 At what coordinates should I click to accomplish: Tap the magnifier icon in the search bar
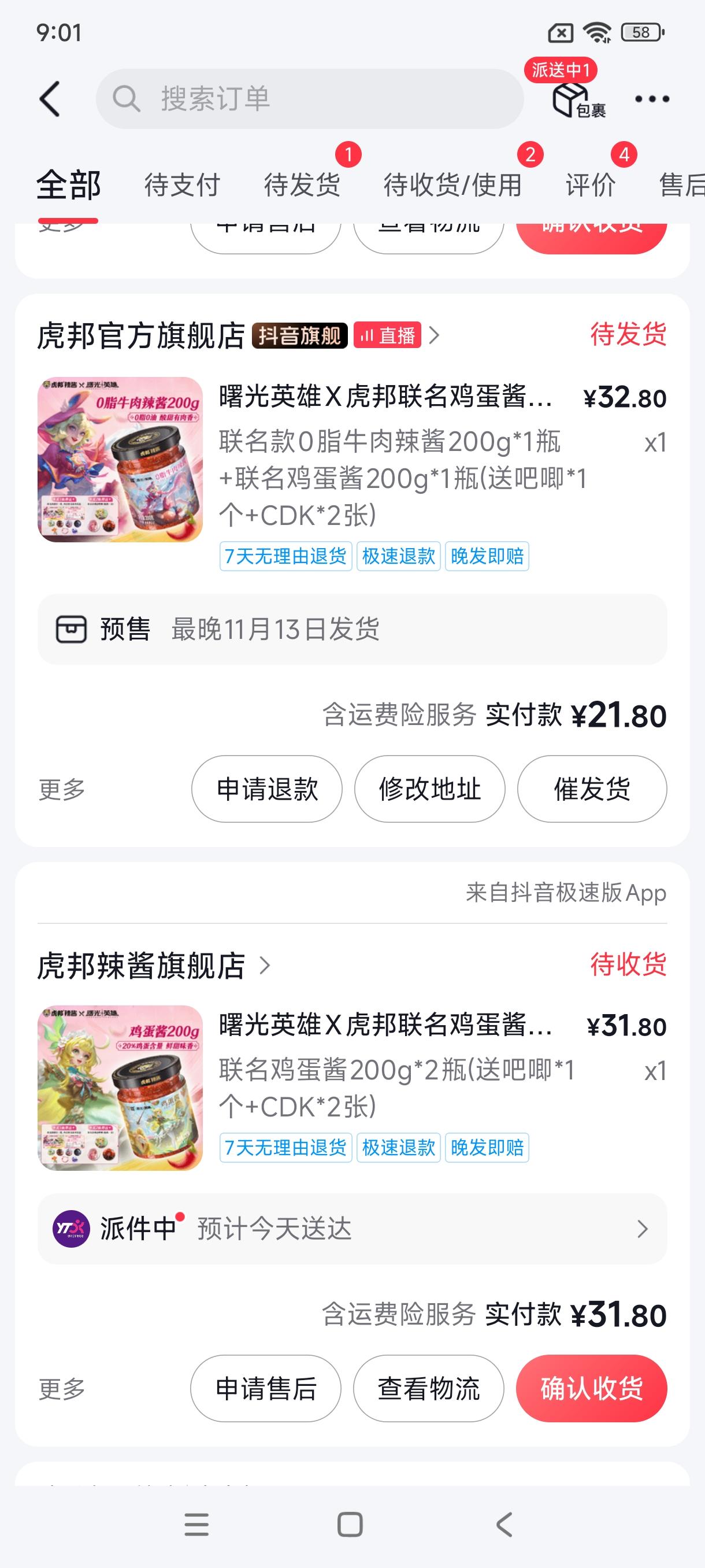click(x=127, y=99)
